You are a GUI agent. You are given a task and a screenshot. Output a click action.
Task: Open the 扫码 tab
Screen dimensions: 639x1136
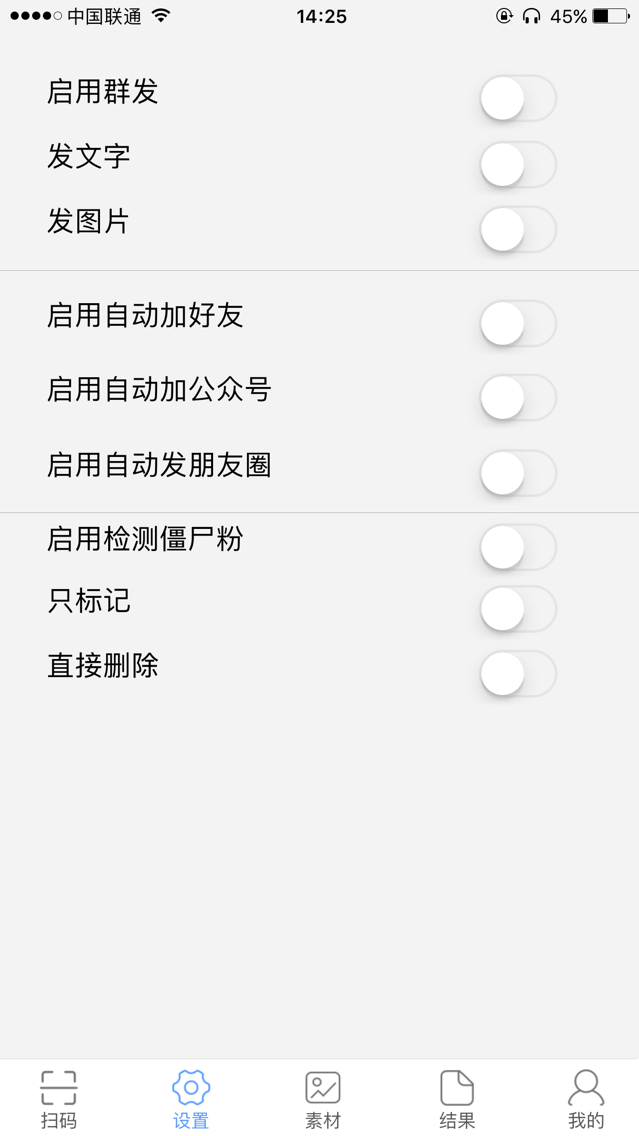(58, 1098)
